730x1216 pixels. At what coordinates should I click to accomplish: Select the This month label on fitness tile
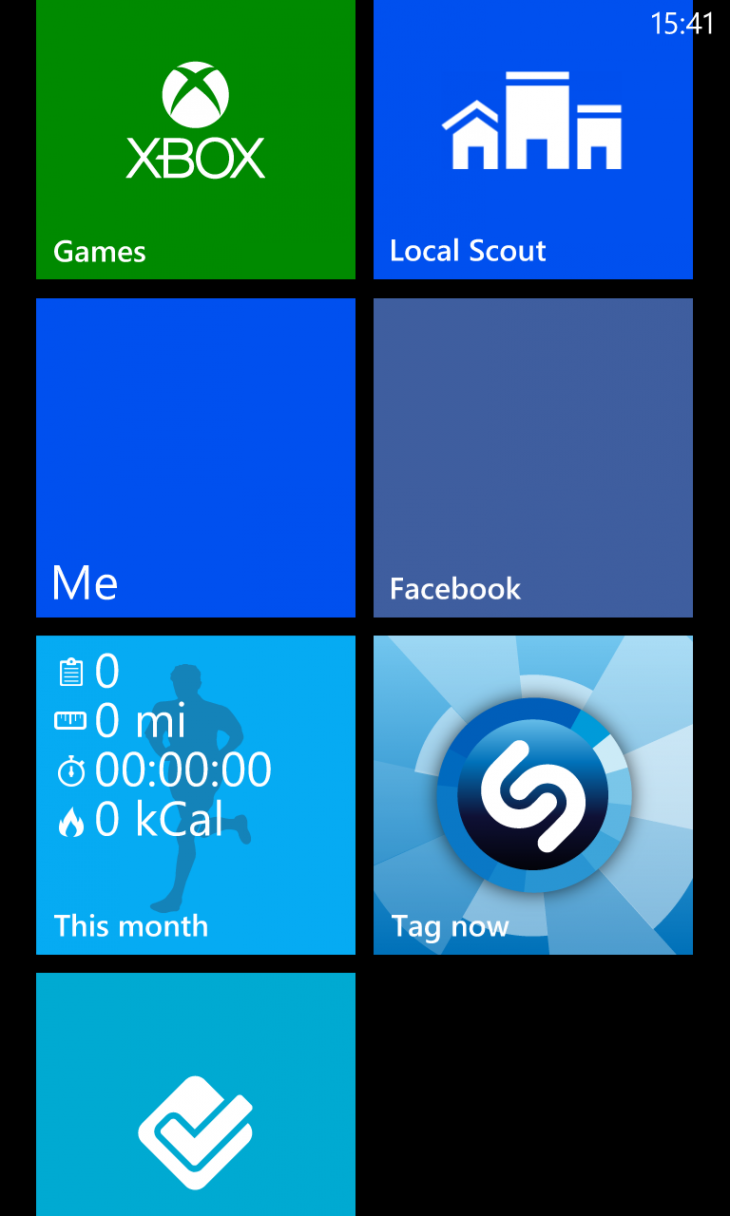click(x=131, y=927)
